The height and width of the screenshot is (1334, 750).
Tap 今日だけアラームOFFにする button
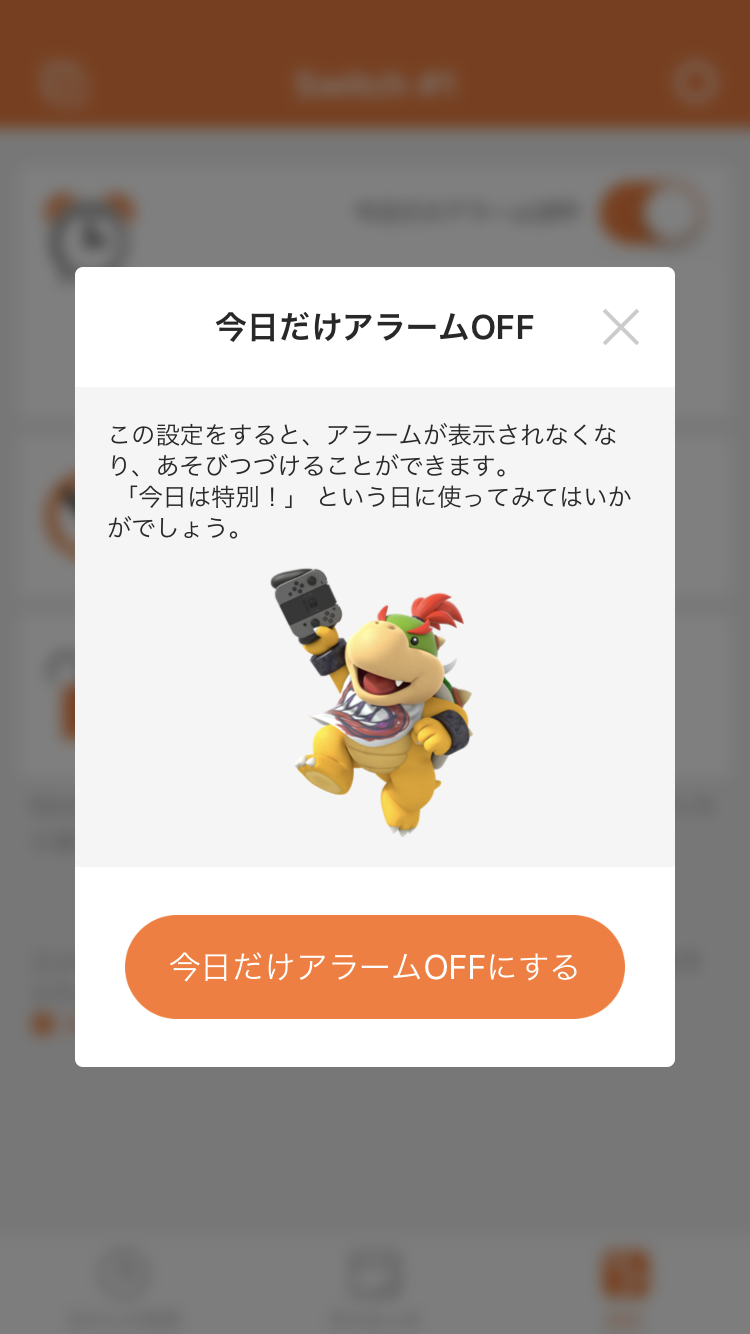point(375,967)
